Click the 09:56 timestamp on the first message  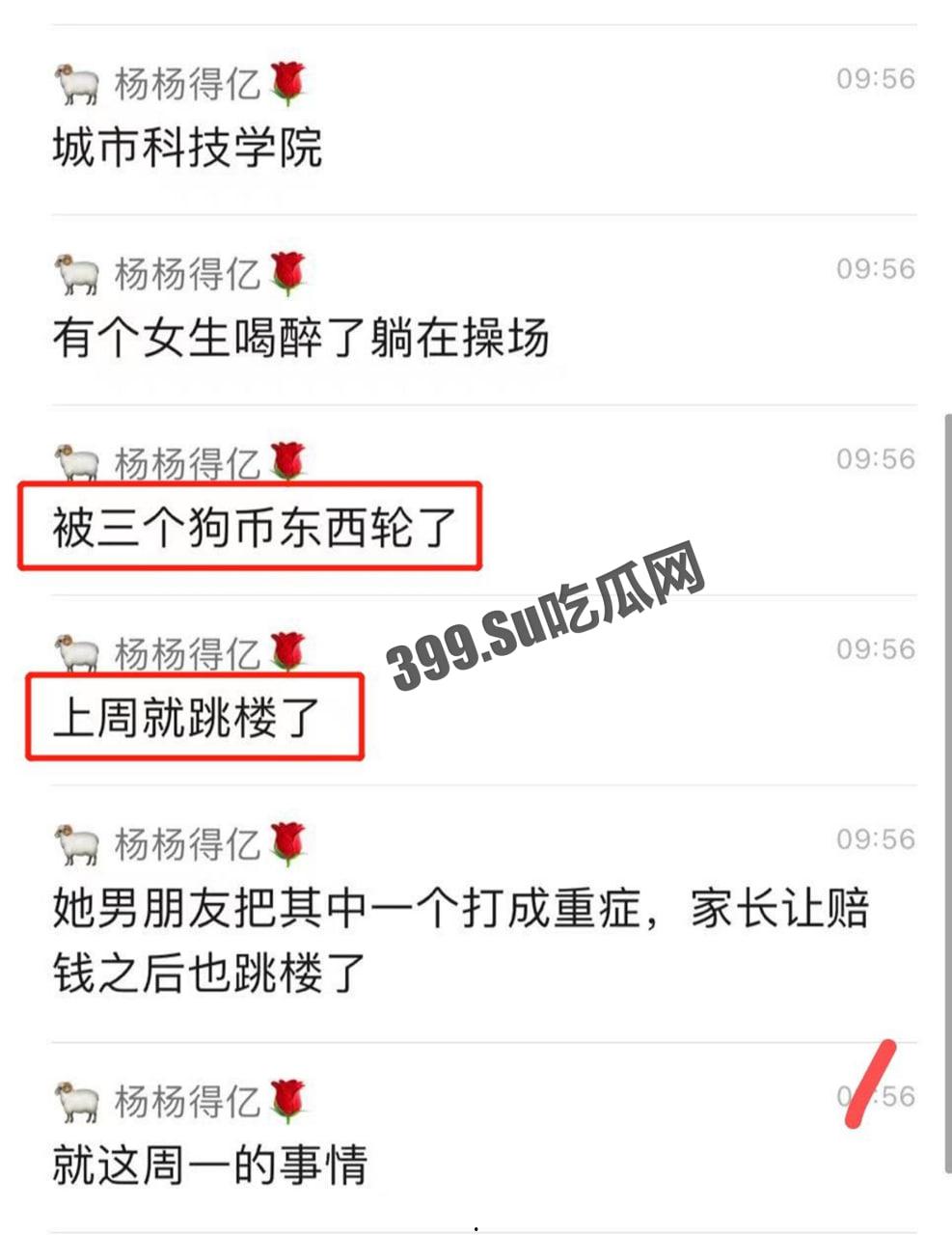click(875, 80)
